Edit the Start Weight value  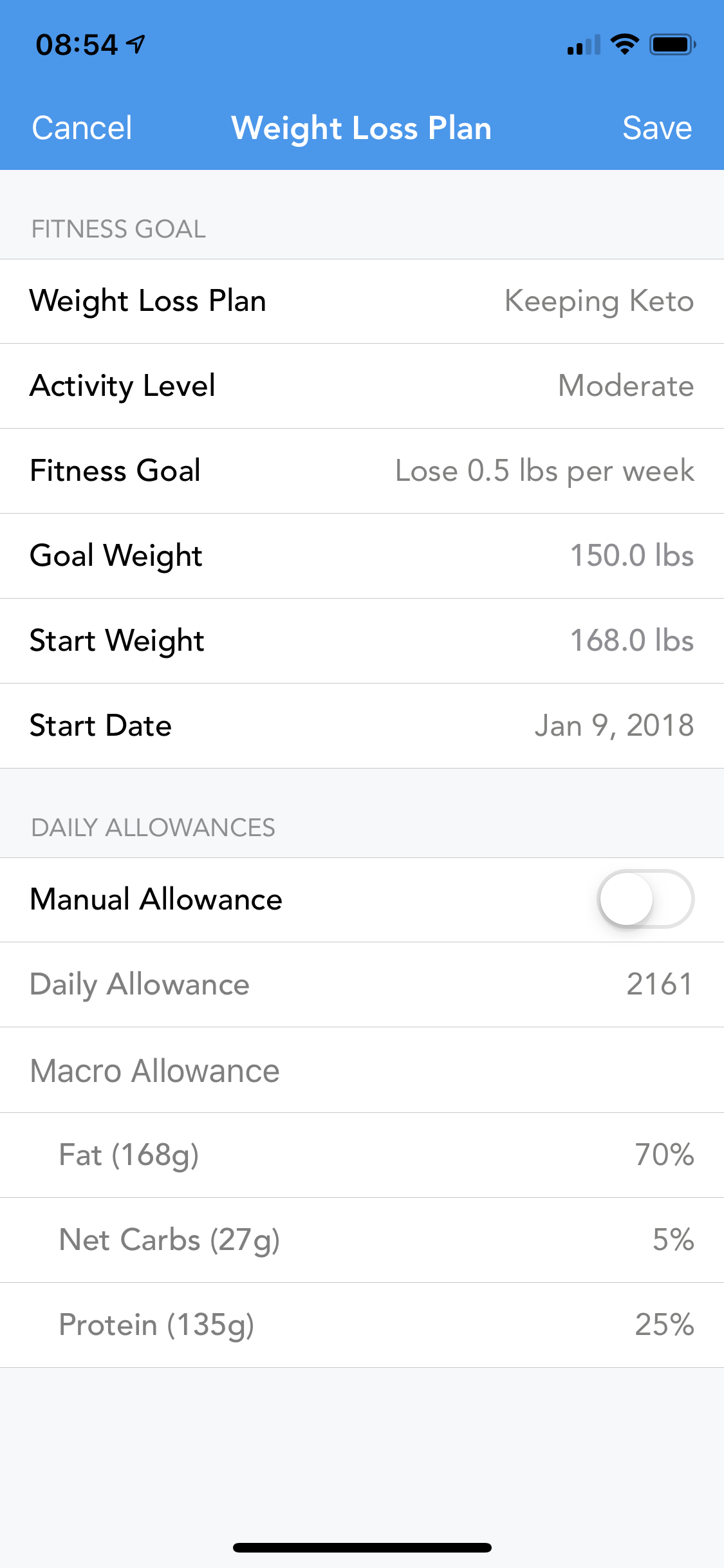click(x=362, y=641)
